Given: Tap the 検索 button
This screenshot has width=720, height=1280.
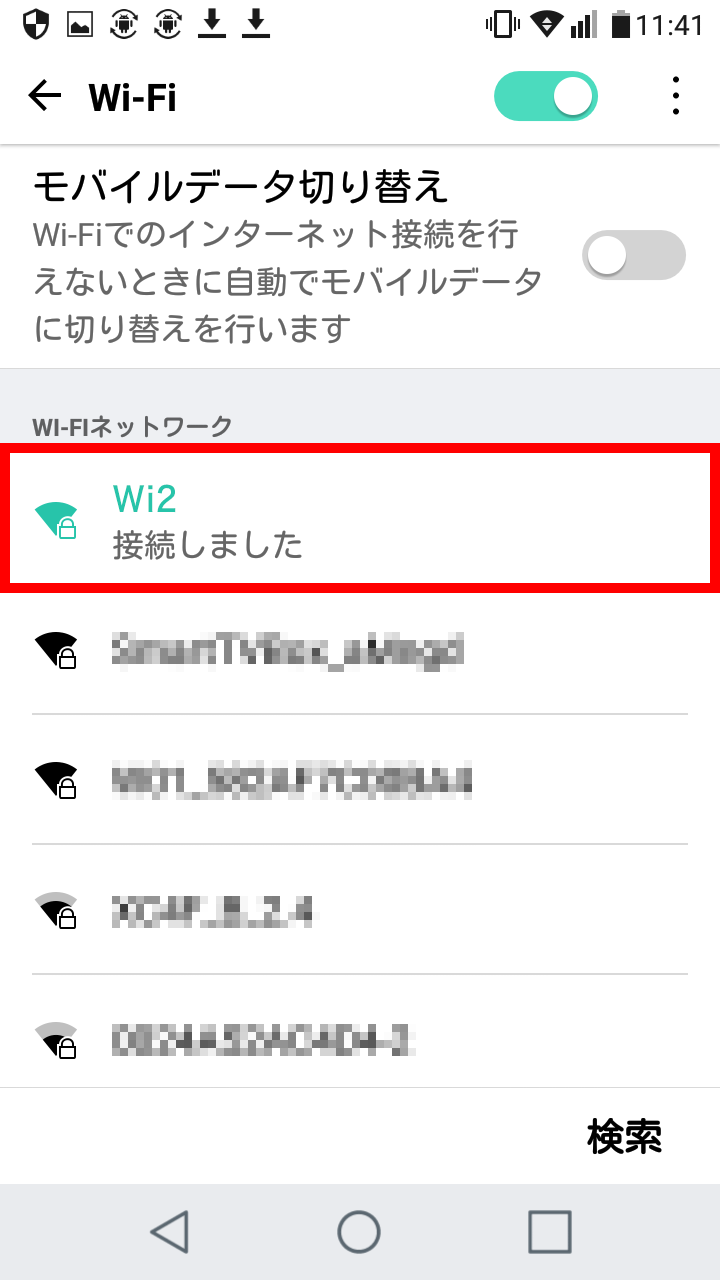Looking at the screenshot, I should pos(624,1136).
